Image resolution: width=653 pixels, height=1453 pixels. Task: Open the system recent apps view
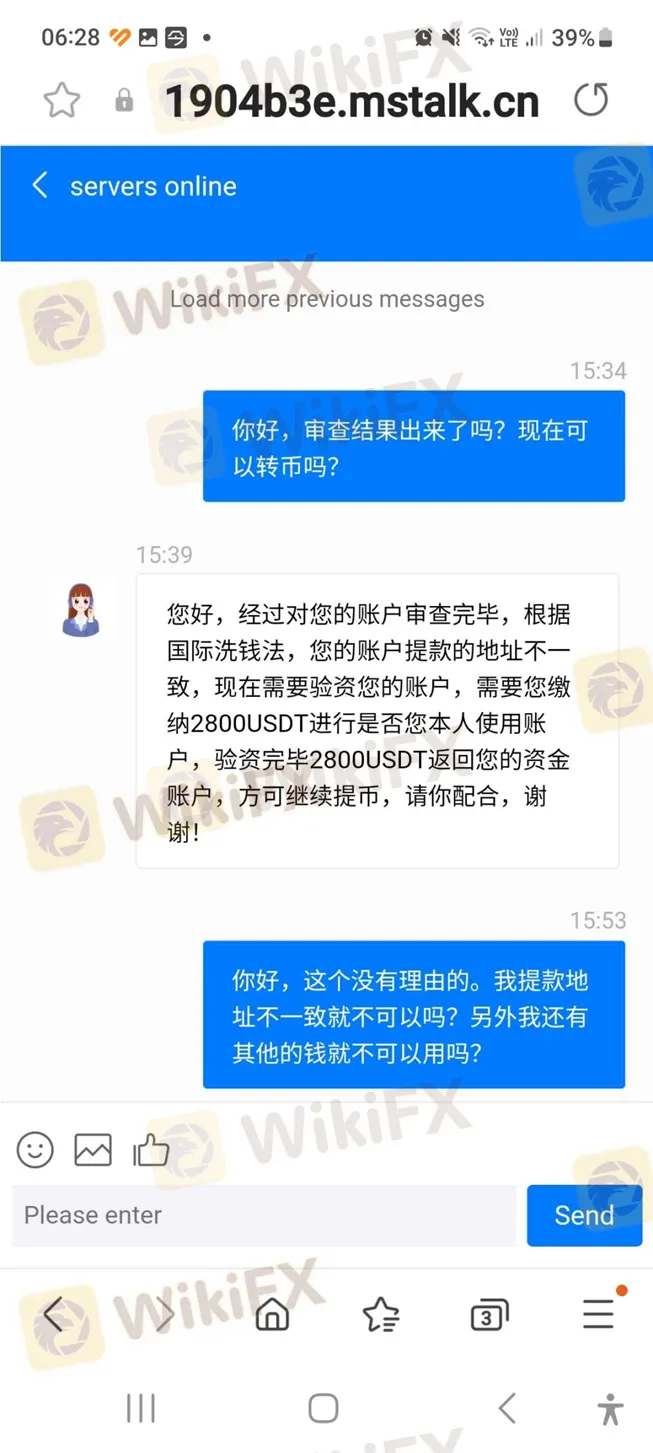tap(141, 1408)
